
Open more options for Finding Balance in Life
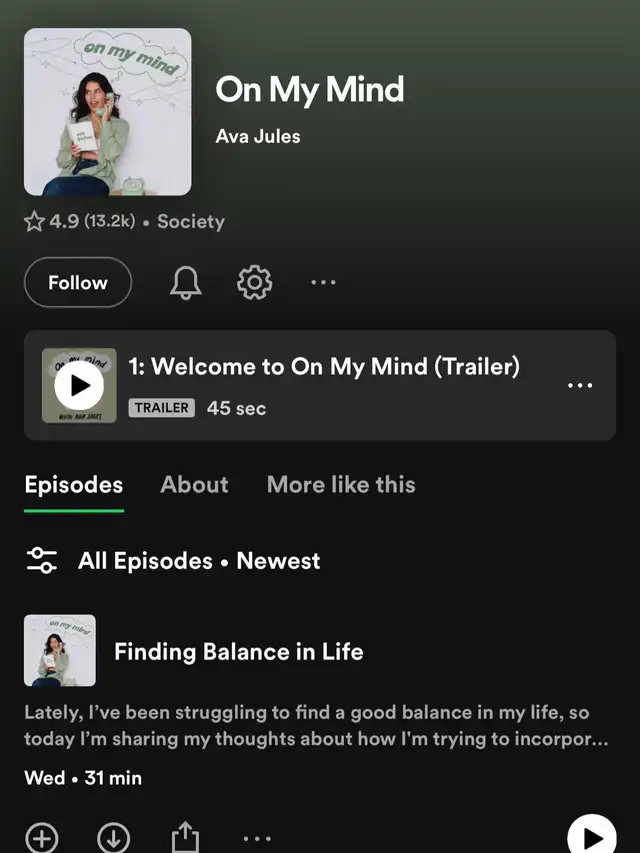[257, 838]
